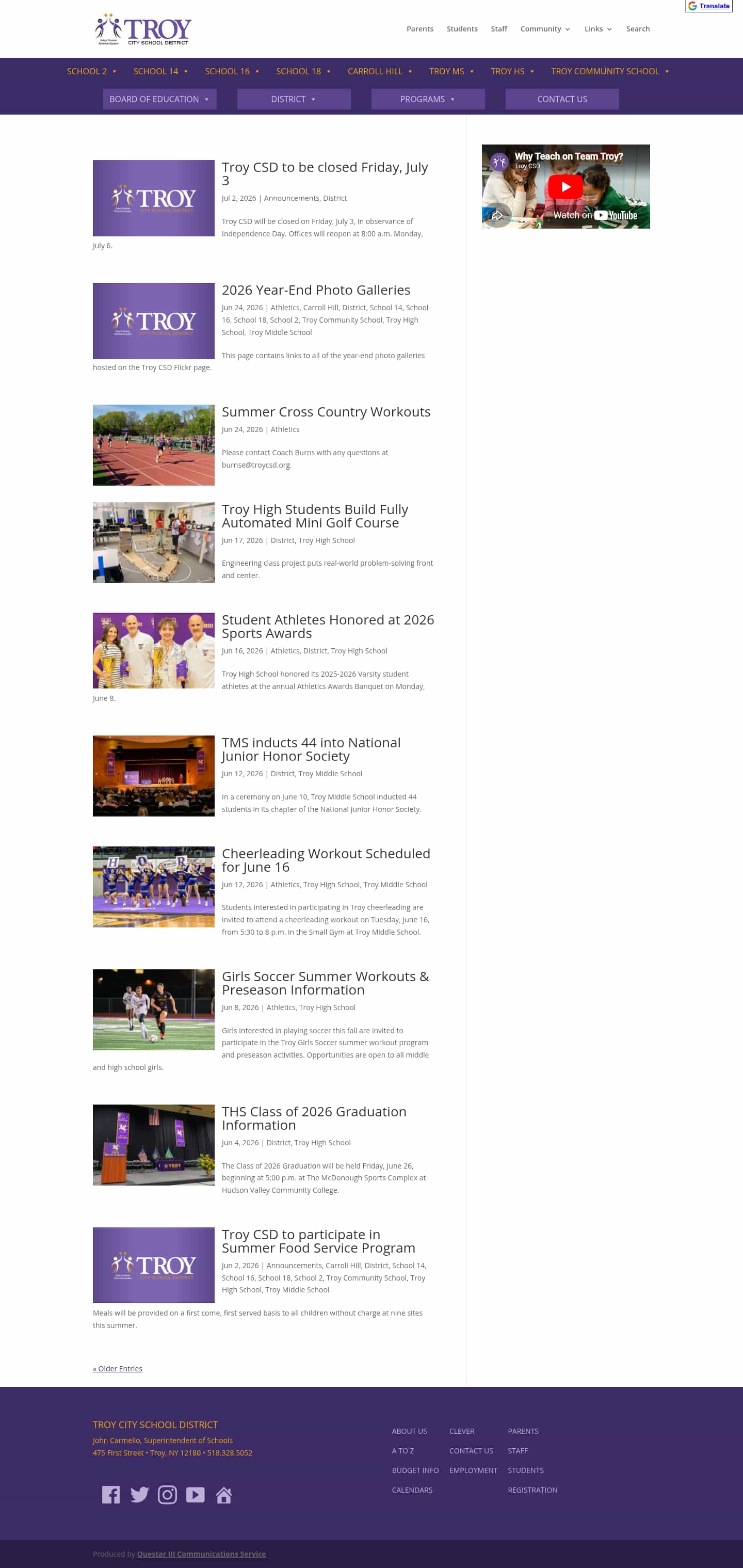Expand the Board of Education menu
This screenshot has height=1568, width=743.
(x=159, y=99)
